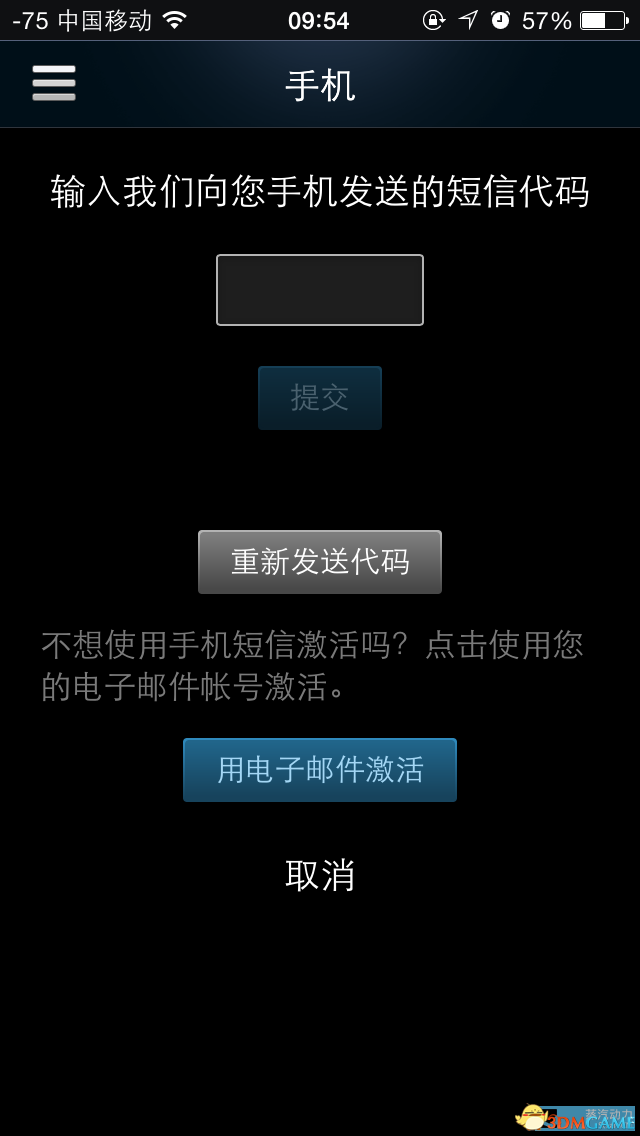Tap the 提交 submit button
Image resolution: width=640 pixels, height=1136 pixels.
[x=320, y=398]
